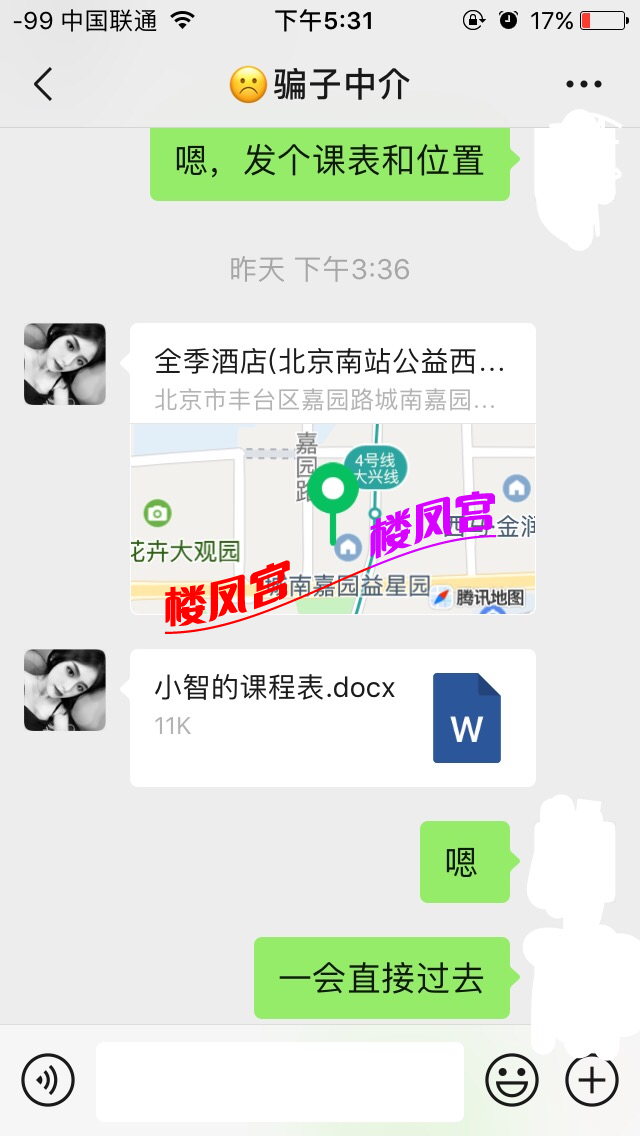Open the 全季酒店 location card
The width and height of the screenshot is (640, 1136).
coord(333,468)
